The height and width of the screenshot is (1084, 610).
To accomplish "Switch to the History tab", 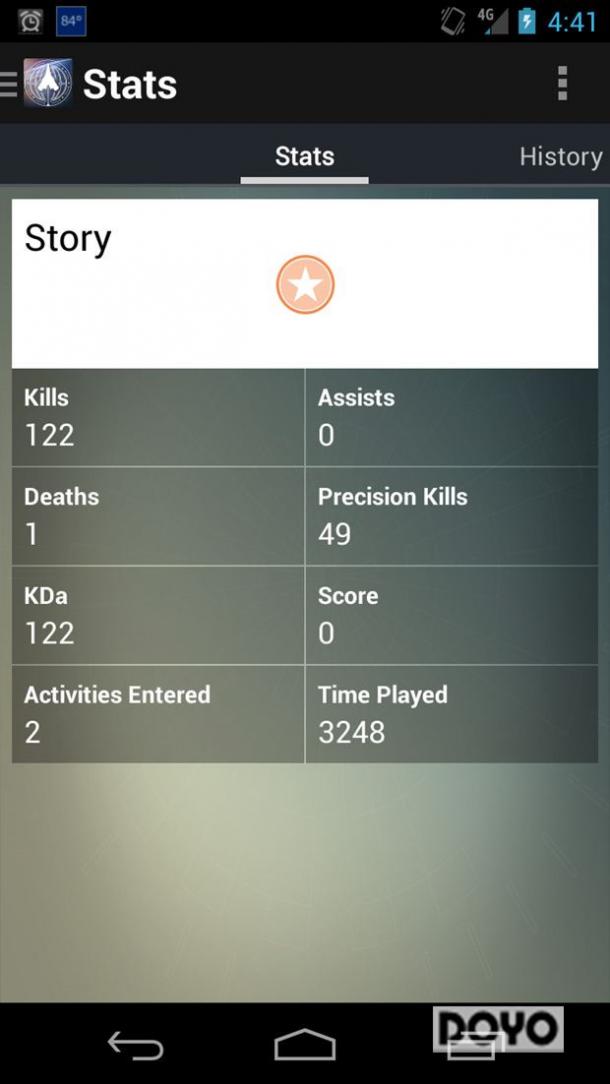I will (x=560, y=156).
